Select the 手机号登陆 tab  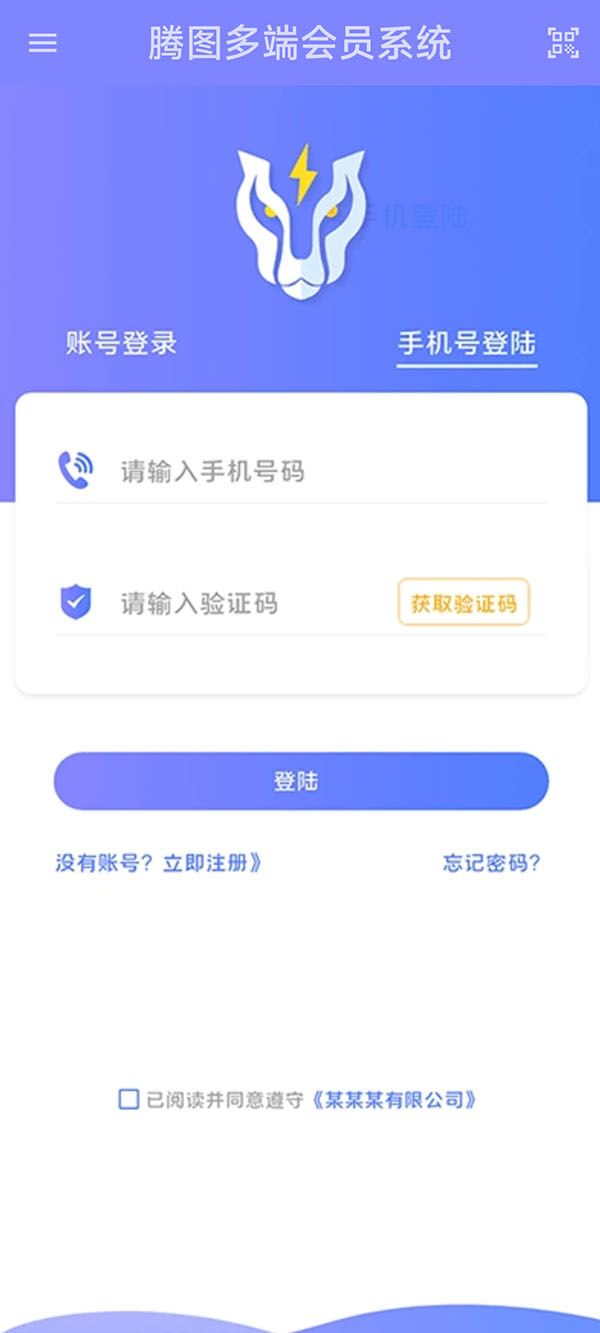467,344
